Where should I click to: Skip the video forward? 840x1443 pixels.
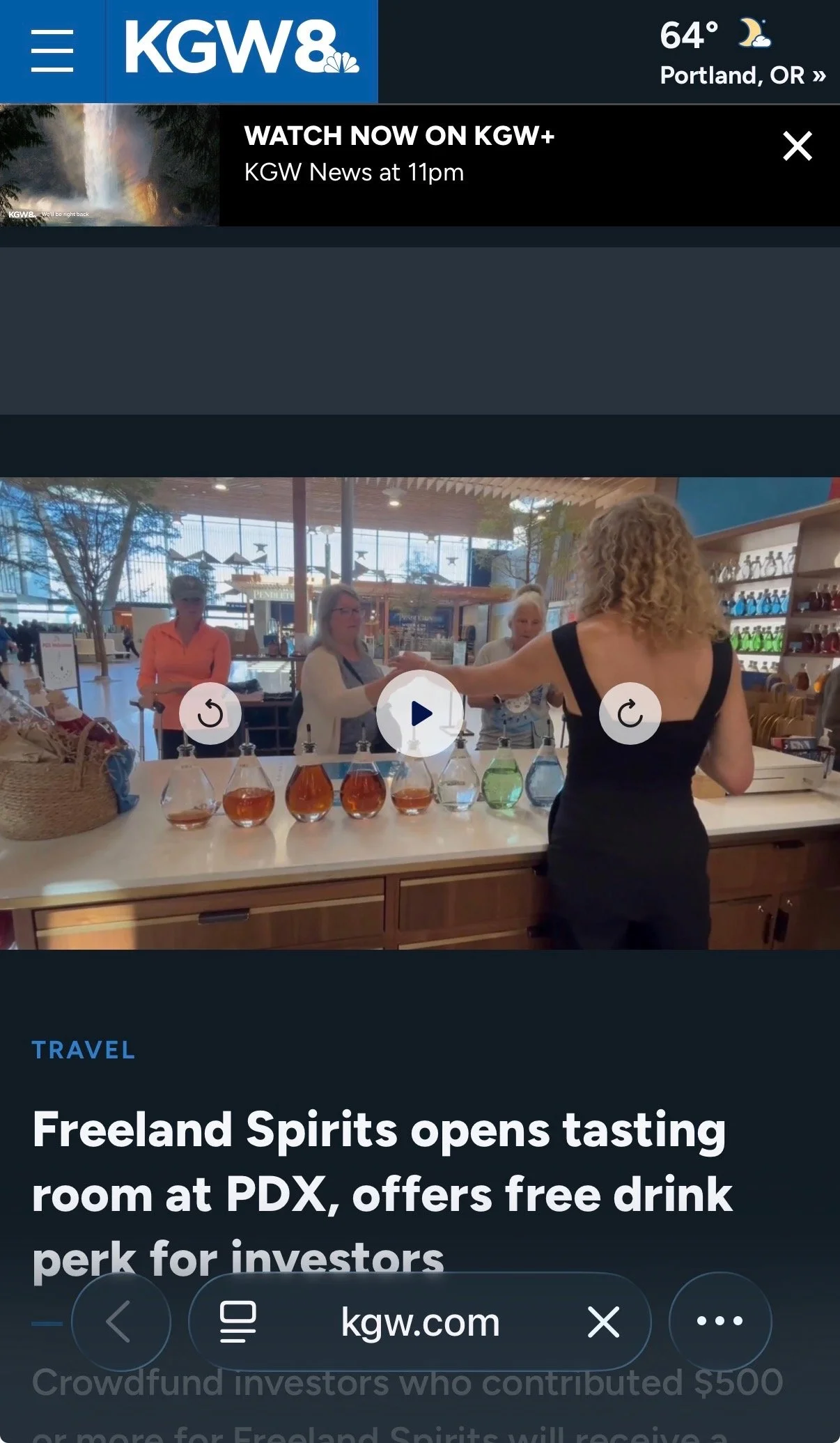(630, 713)
